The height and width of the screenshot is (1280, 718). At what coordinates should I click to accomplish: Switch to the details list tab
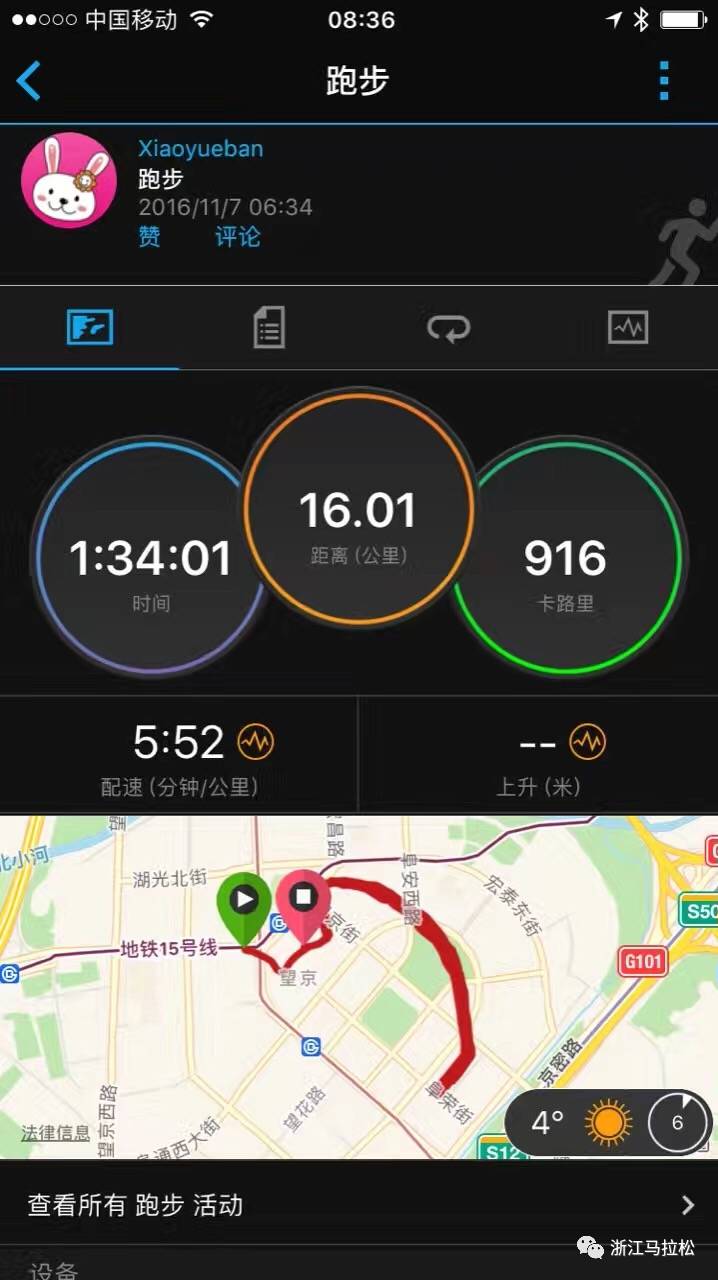(x=268, y=327)
